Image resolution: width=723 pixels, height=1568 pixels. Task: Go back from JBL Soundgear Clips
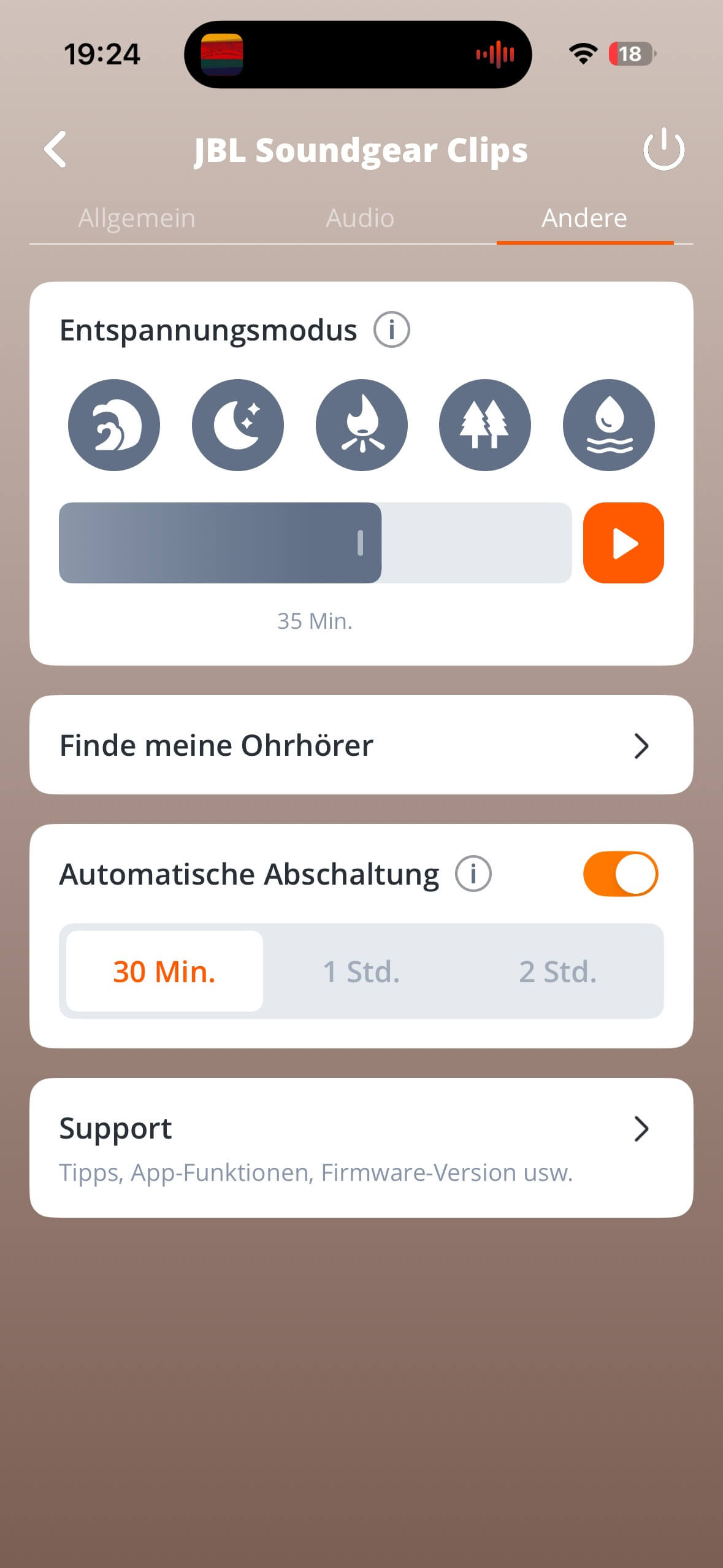click(55, 149)
